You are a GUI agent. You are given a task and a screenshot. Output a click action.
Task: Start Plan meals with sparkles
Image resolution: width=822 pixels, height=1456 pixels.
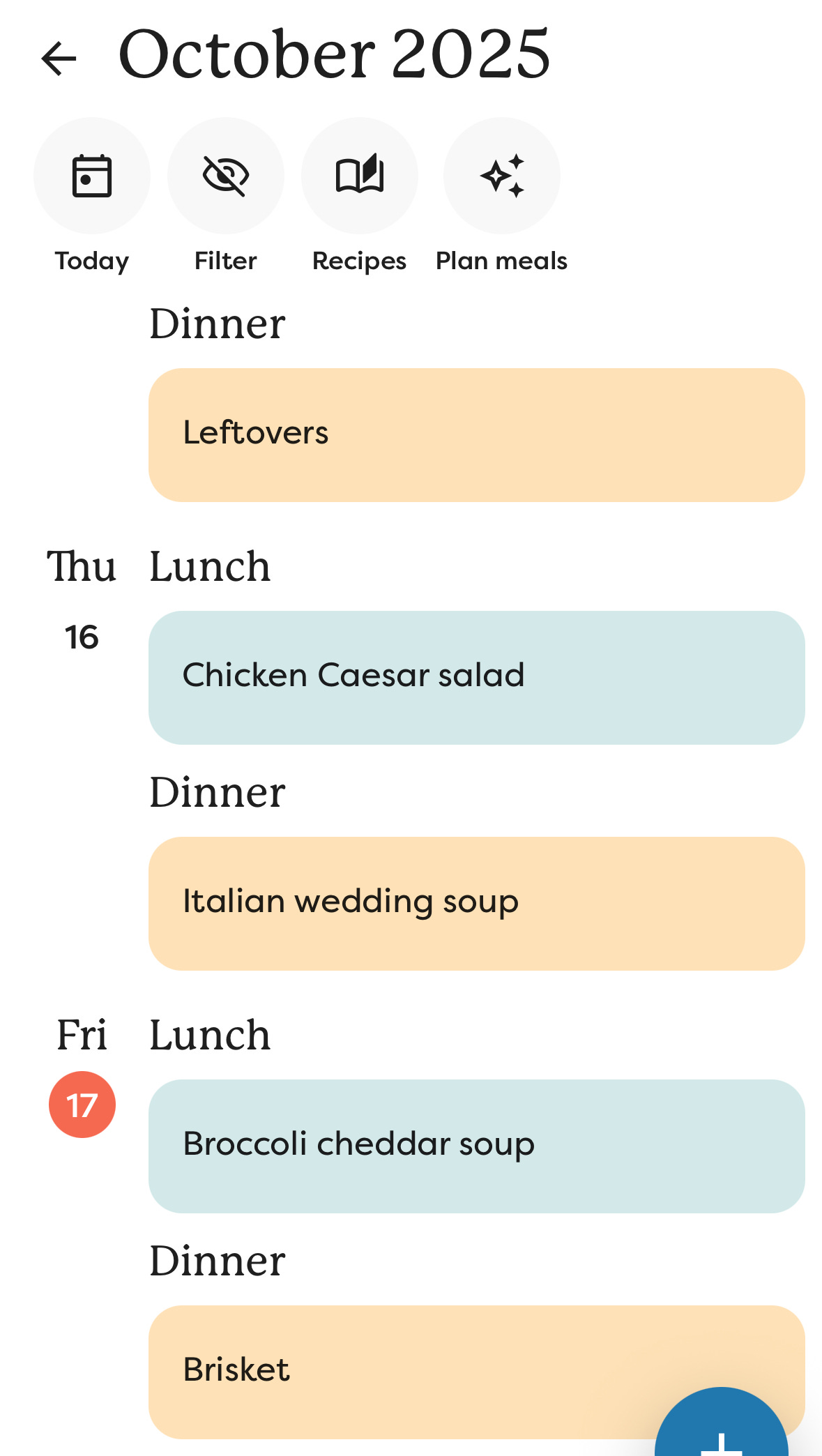tap(501, 176)
